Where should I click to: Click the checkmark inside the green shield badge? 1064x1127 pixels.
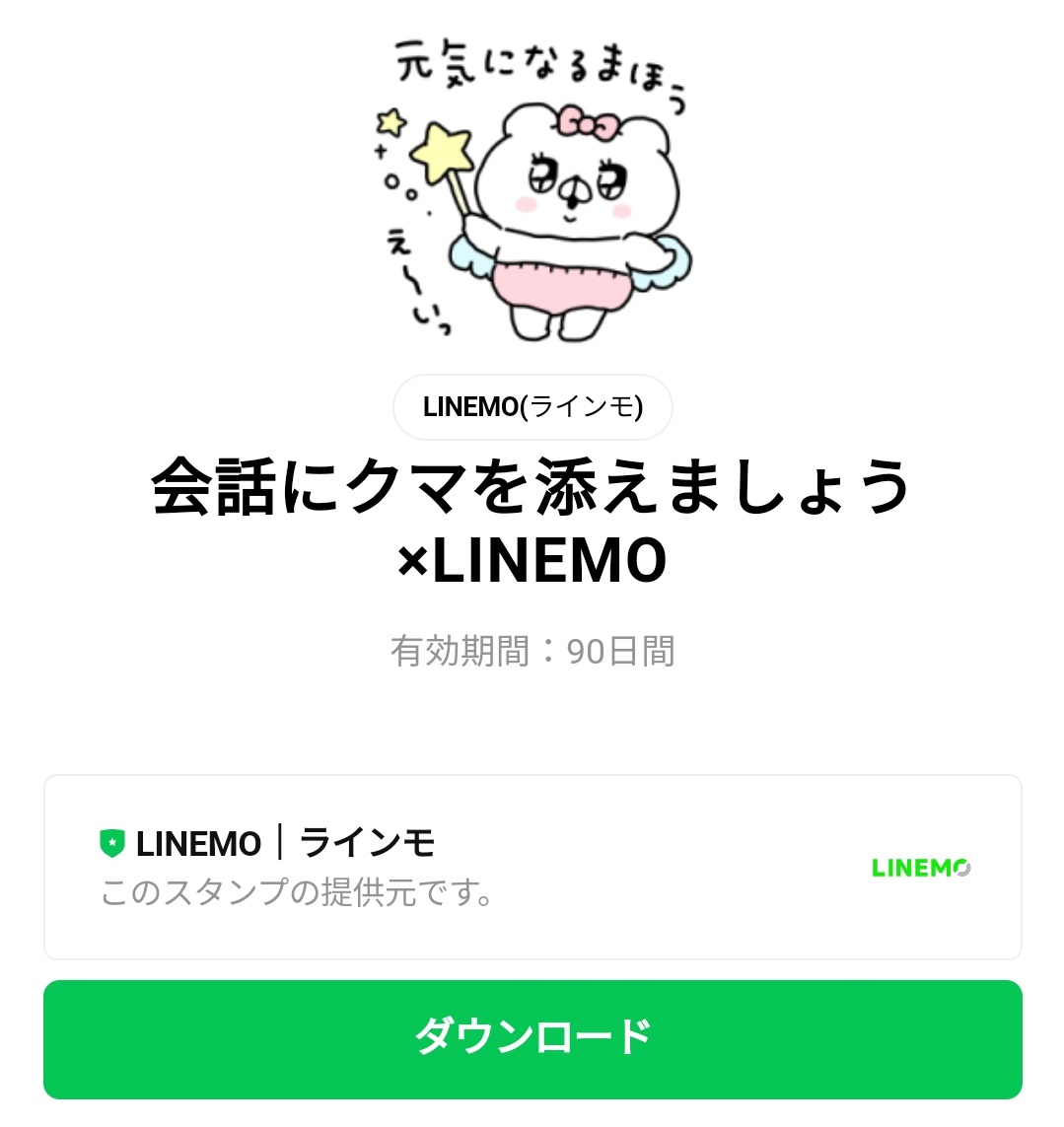[112, 842]
